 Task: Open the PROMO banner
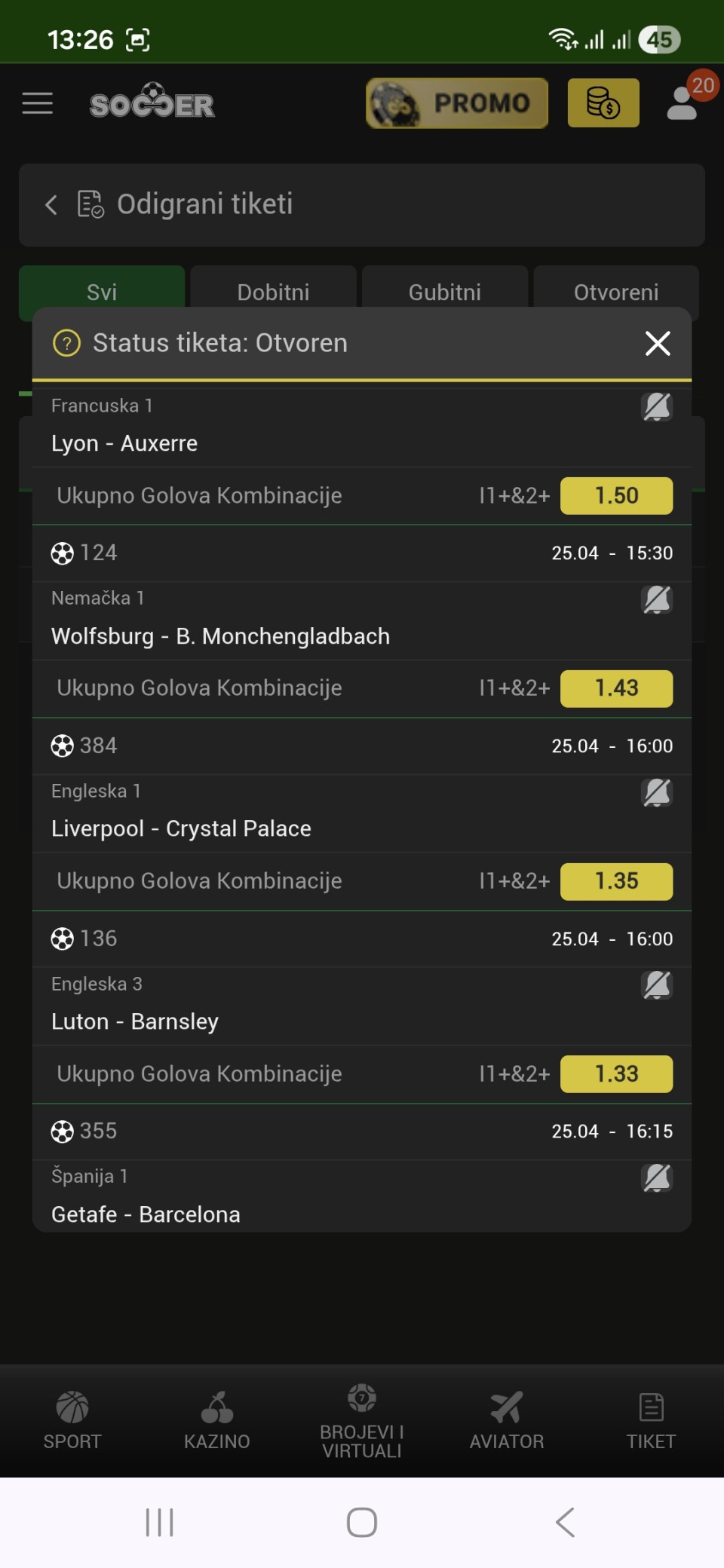tap(457, 103)
